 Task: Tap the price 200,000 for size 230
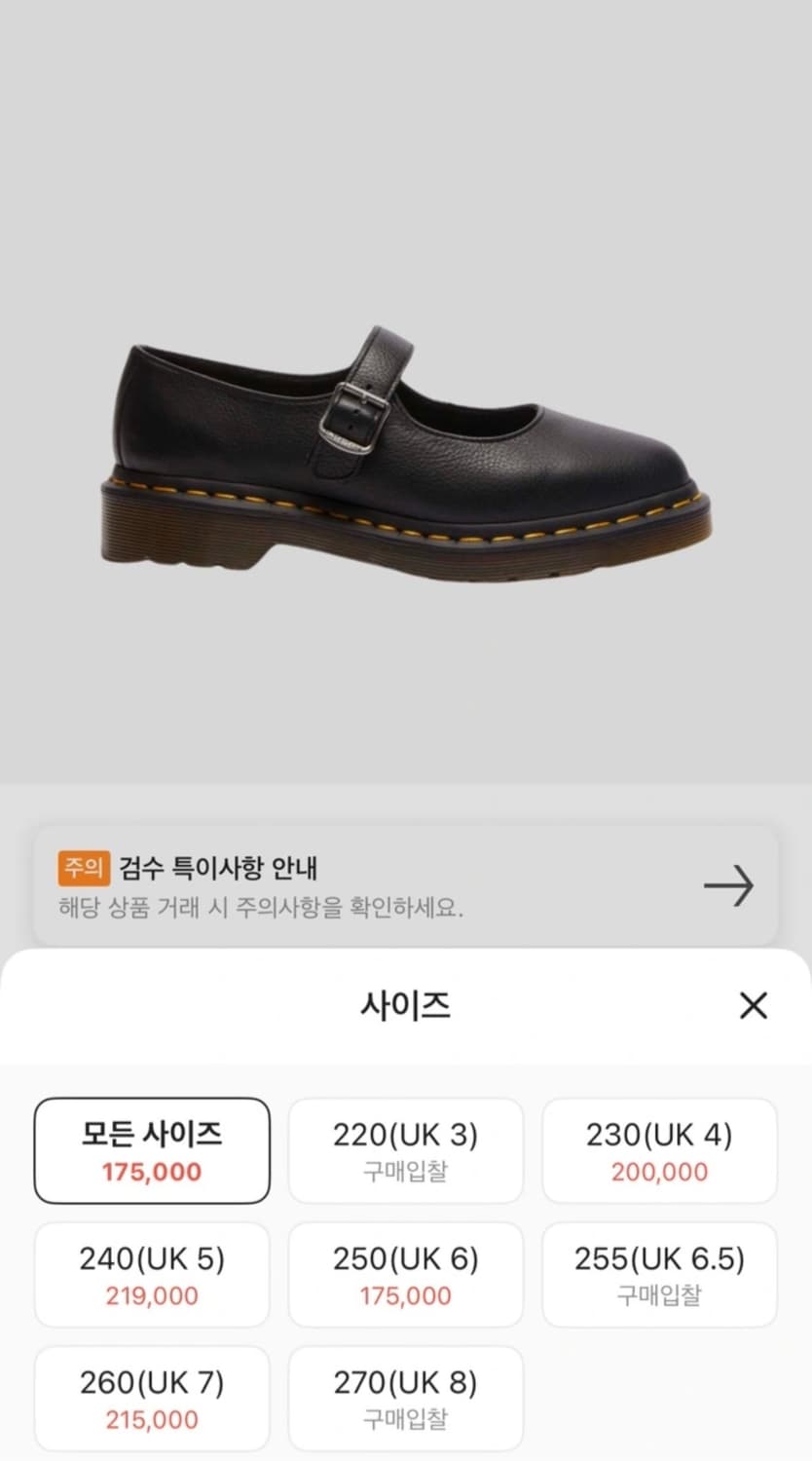point(659,1172)
